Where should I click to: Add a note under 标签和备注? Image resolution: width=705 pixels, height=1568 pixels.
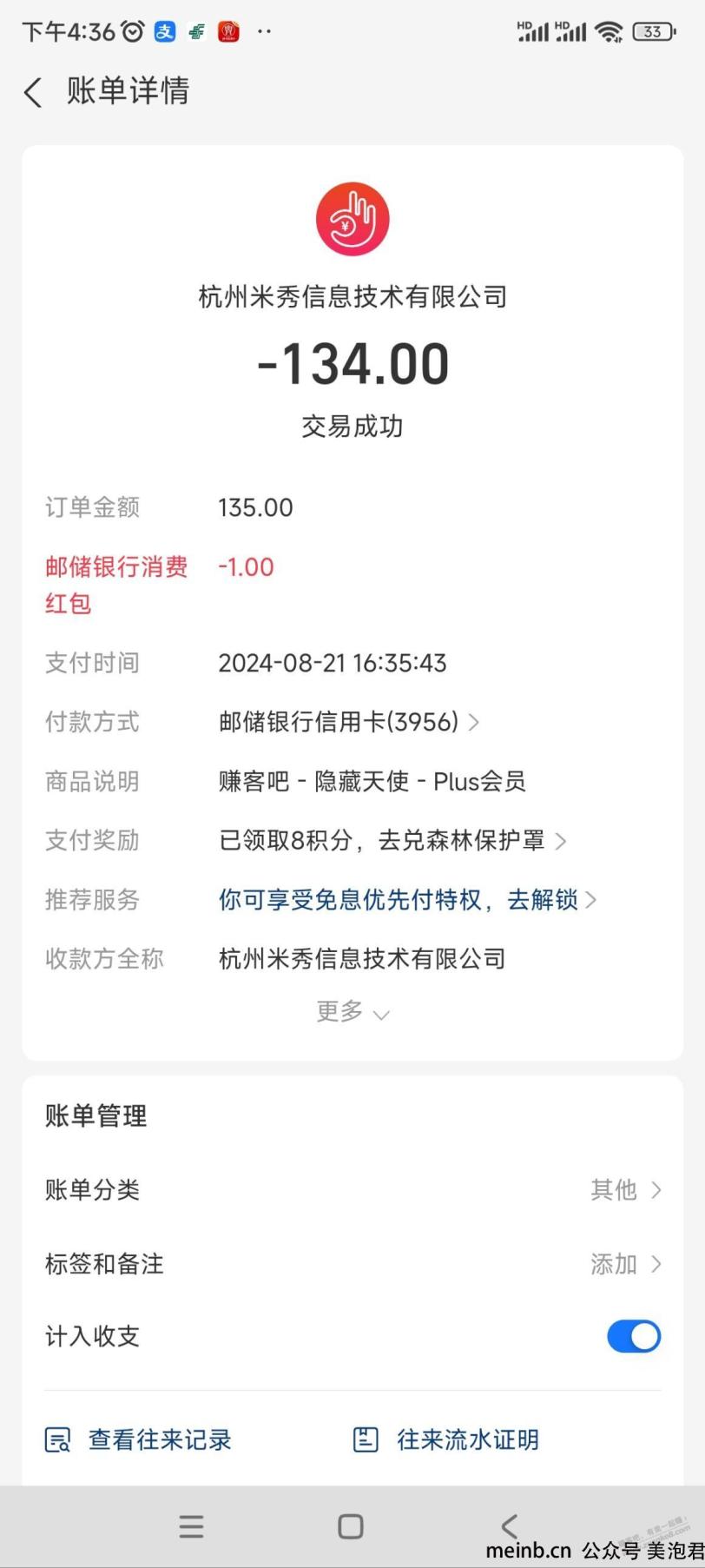click(352, 1264)
